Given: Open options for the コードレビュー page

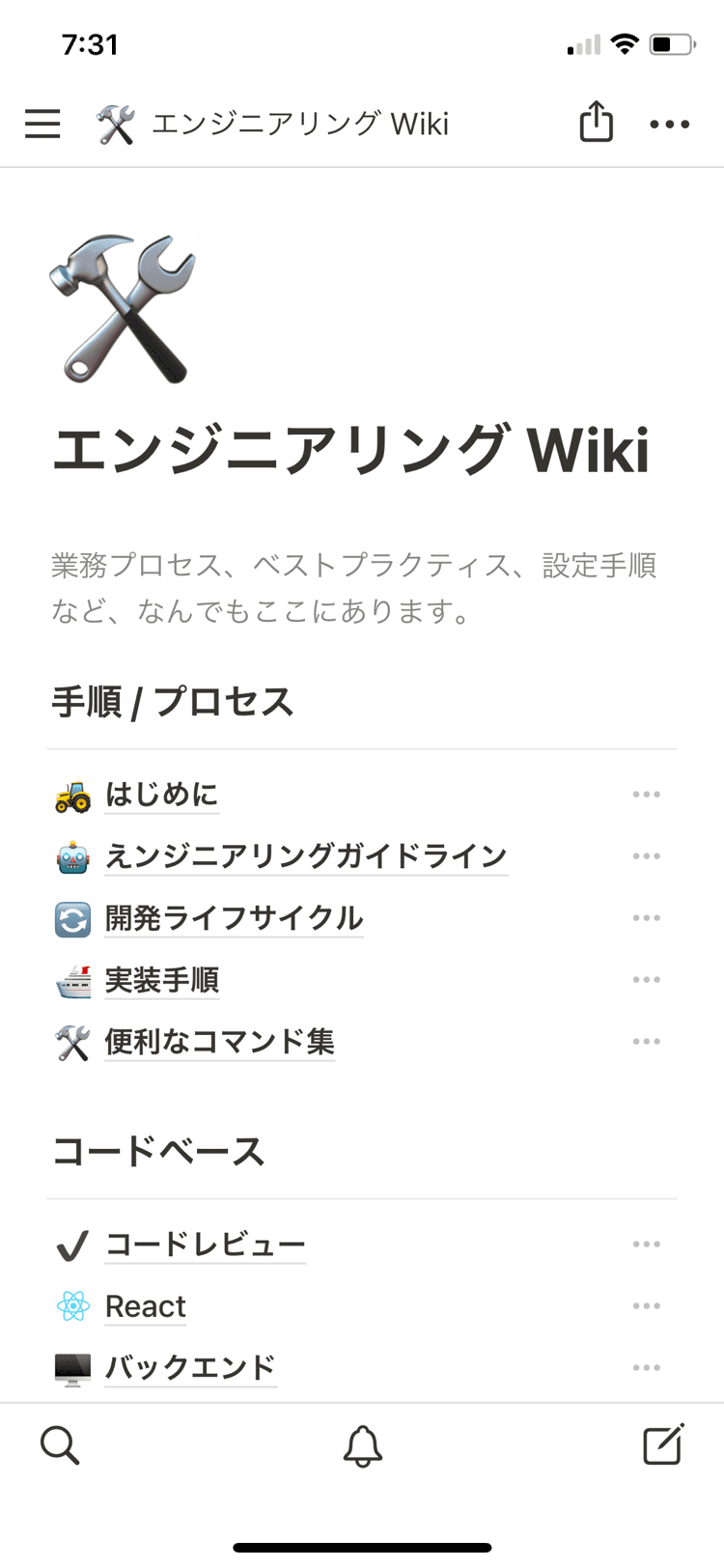Looking at the screenshot, I should 647,1244.
